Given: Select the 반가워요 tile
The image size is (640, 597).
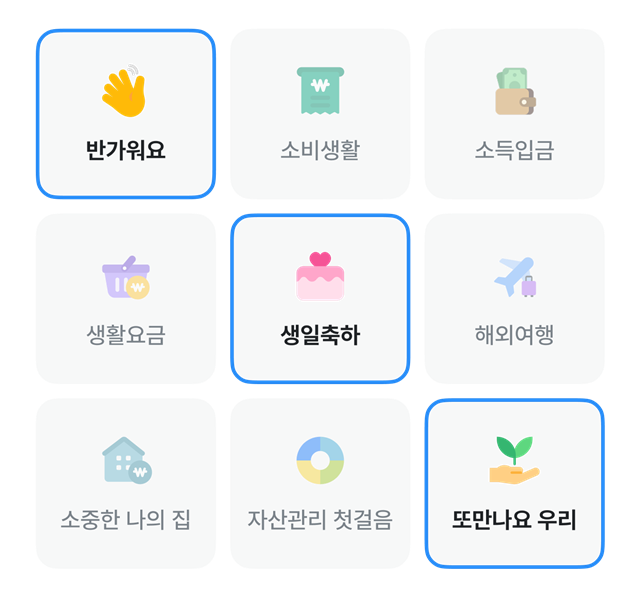Looking at the screenshot, I should tap(125, 114).
